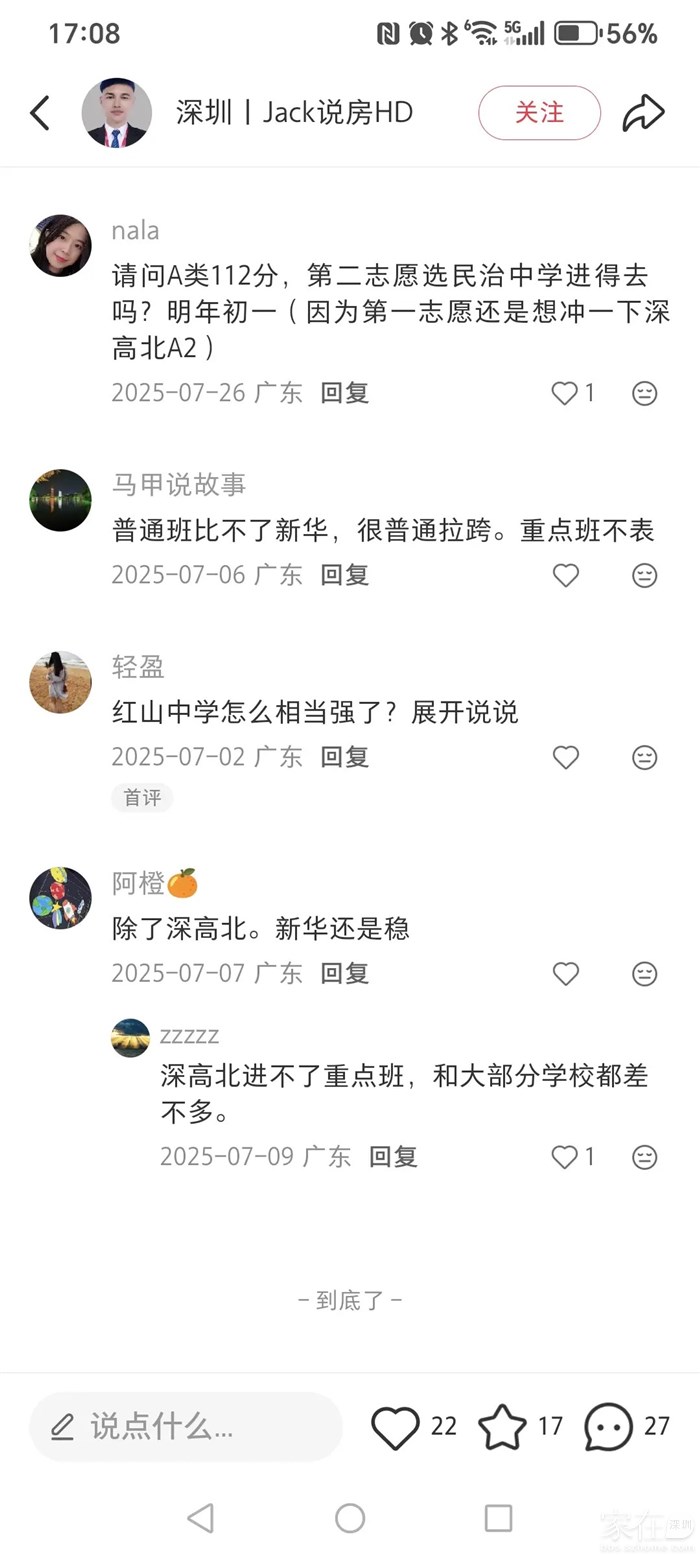
Task: Save the post with star icon
Action: pos(502,1427)
